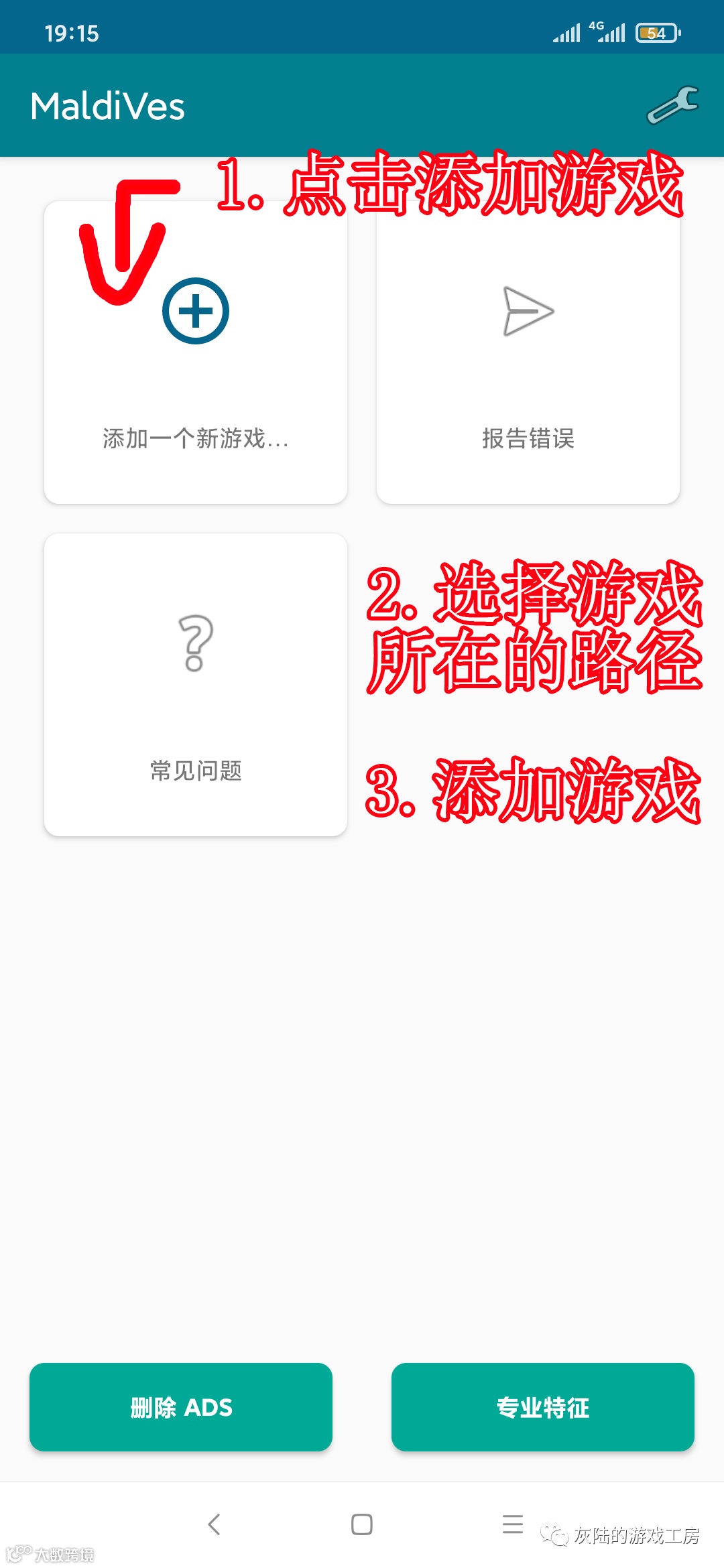Viewport: 724px width, 1568px height.
Task: Open the 报告错误 card
Action: [x=528, y=352]
